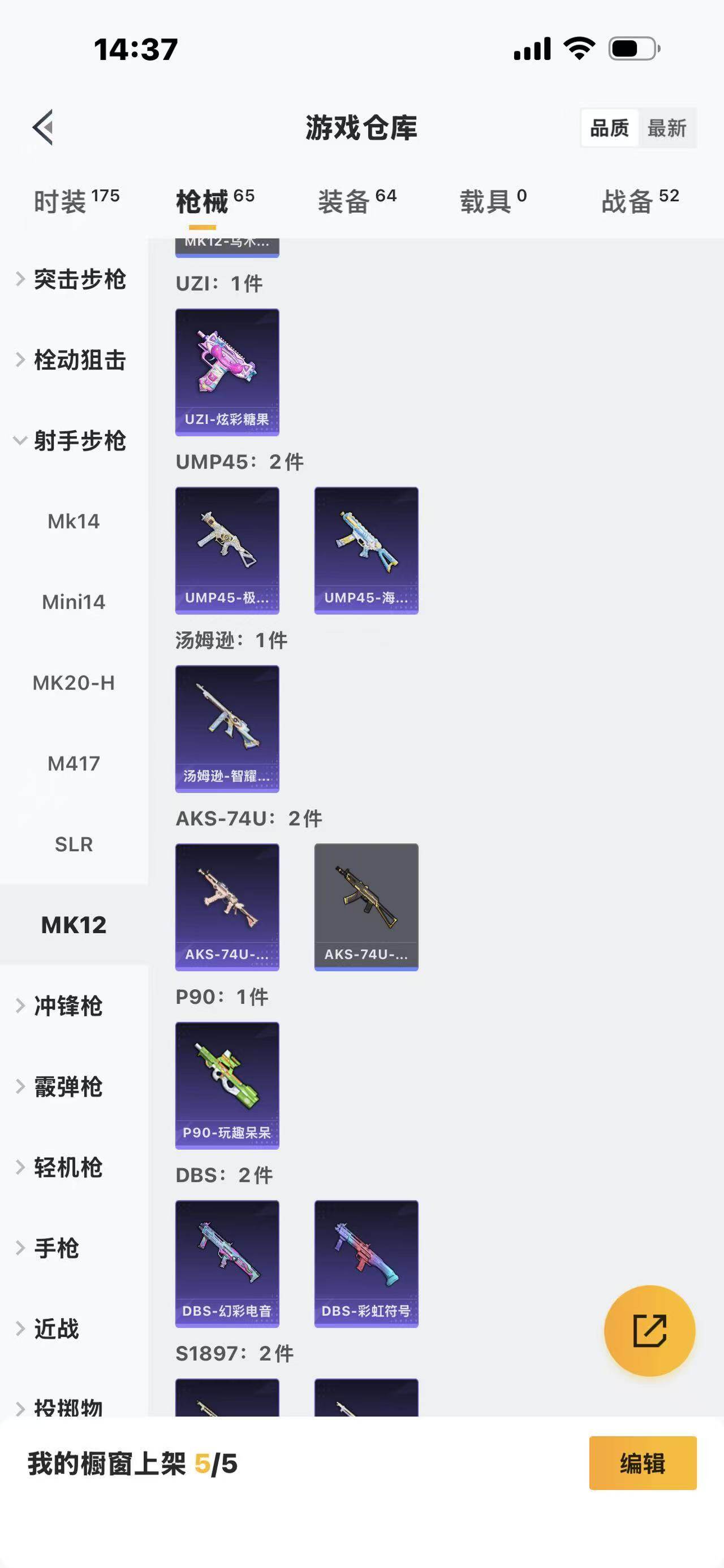Collapse the 射手步枪 category
Screen dimensions: 724x1568
72,441
